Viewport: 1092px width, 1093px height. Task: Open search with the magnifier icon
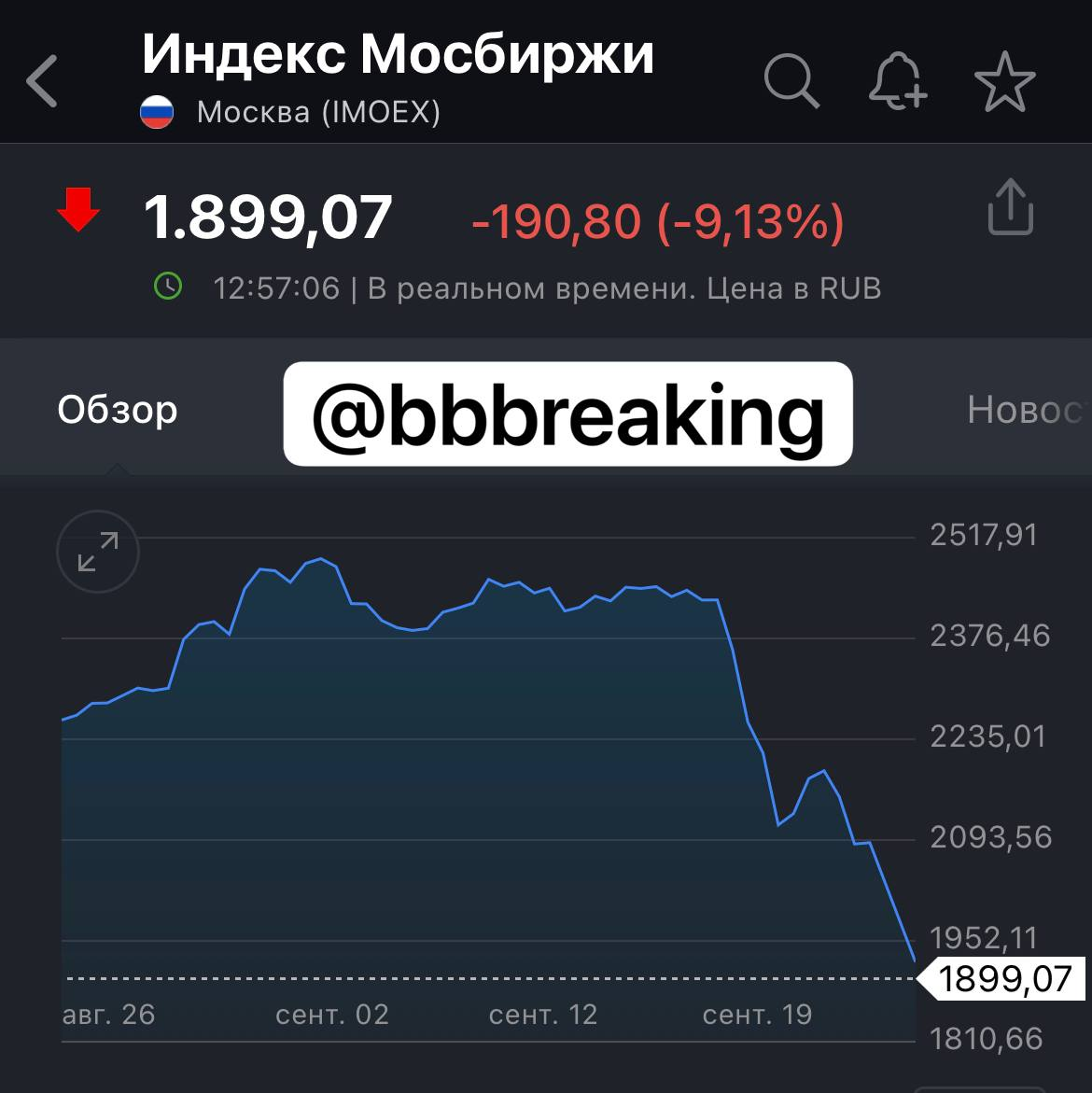coord(791,81)
